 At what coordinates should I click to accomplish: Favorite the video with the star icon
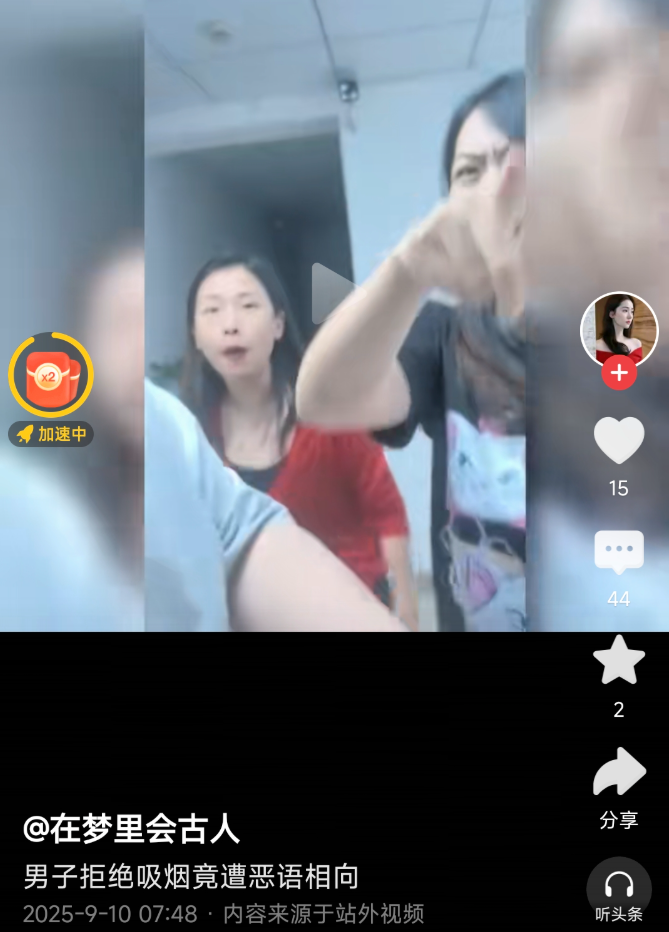click(619, 661)
